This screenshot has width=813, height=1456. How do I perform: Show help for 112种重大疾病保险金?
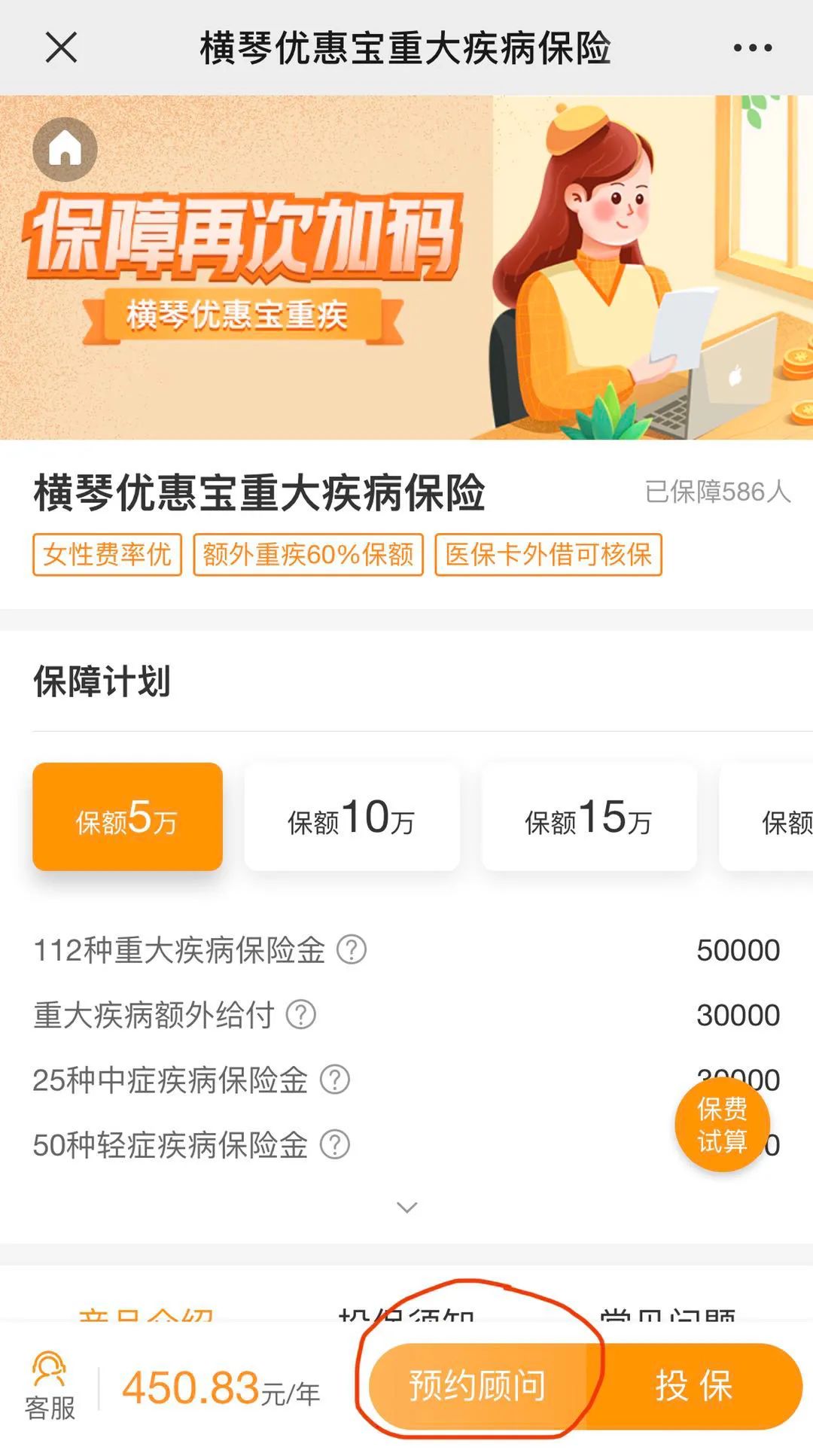(351, 950)
